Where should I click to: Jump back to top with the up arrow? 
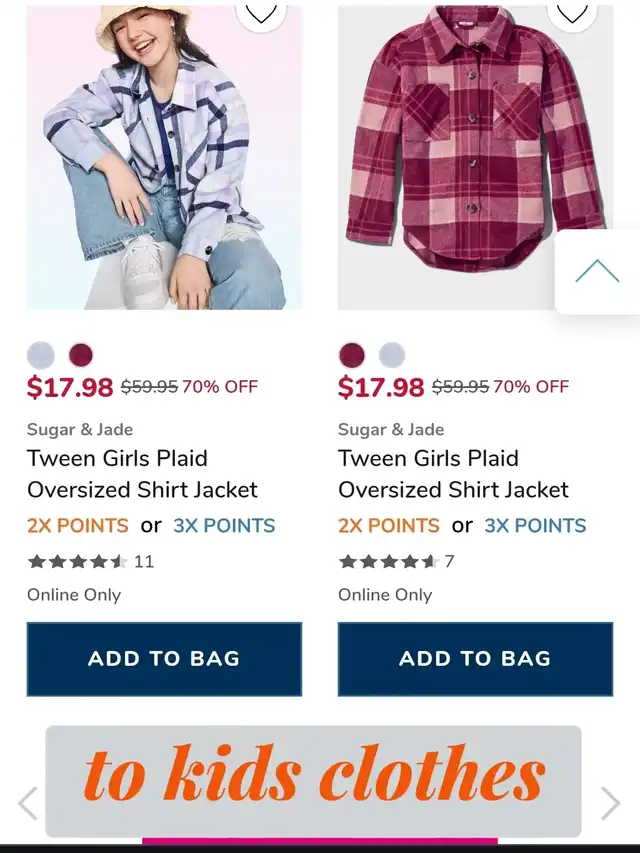point(597,271)
